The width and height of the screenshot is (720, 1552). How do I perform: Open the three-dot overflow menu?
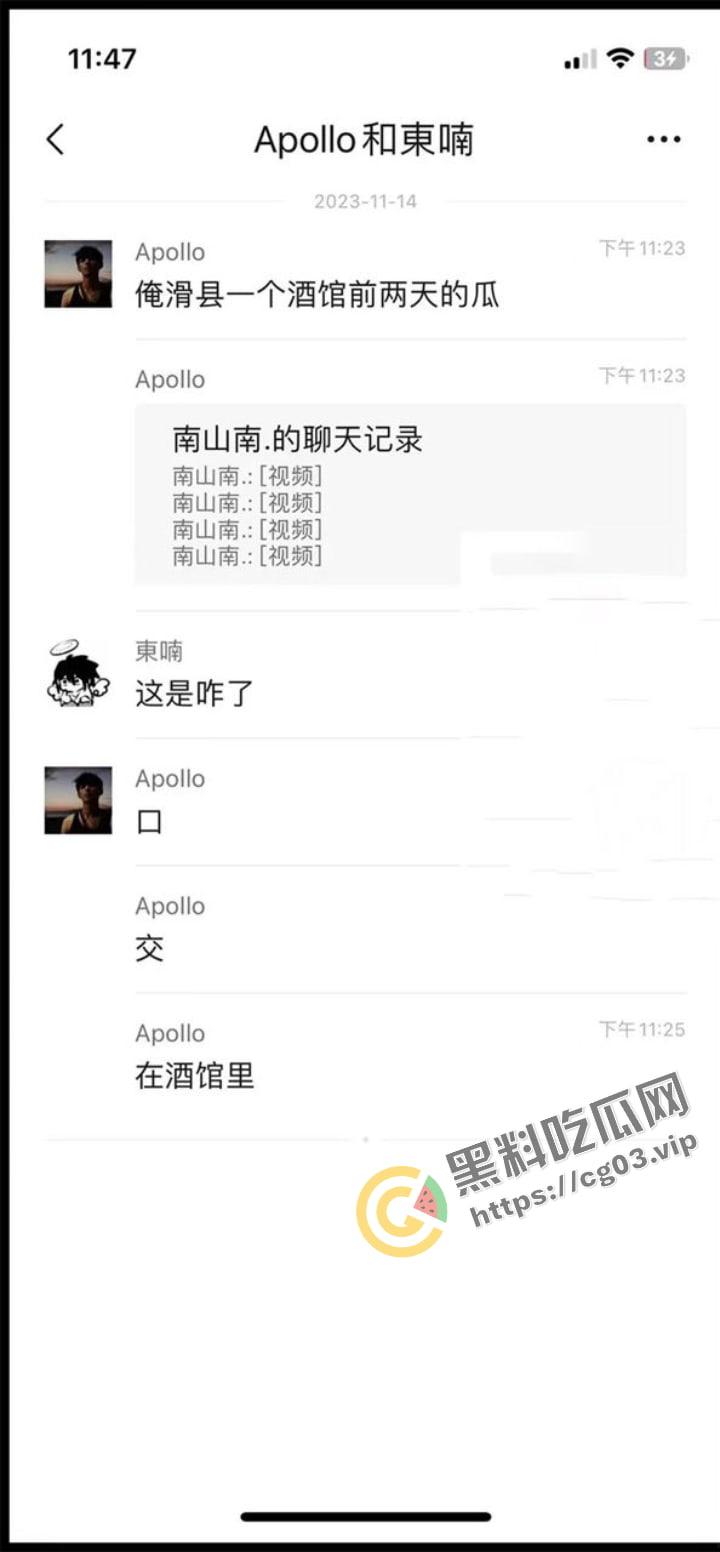(664, 140)
